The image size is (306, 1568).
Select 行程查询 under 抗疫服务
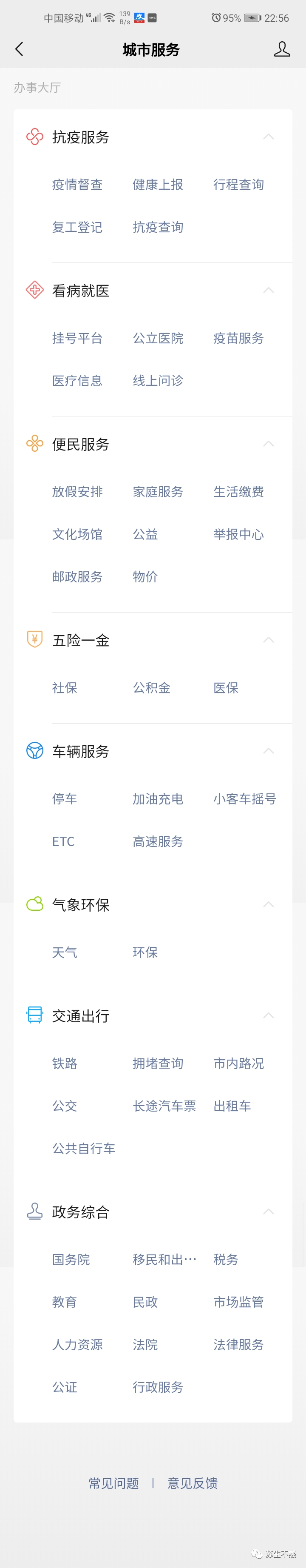point(238,185)
